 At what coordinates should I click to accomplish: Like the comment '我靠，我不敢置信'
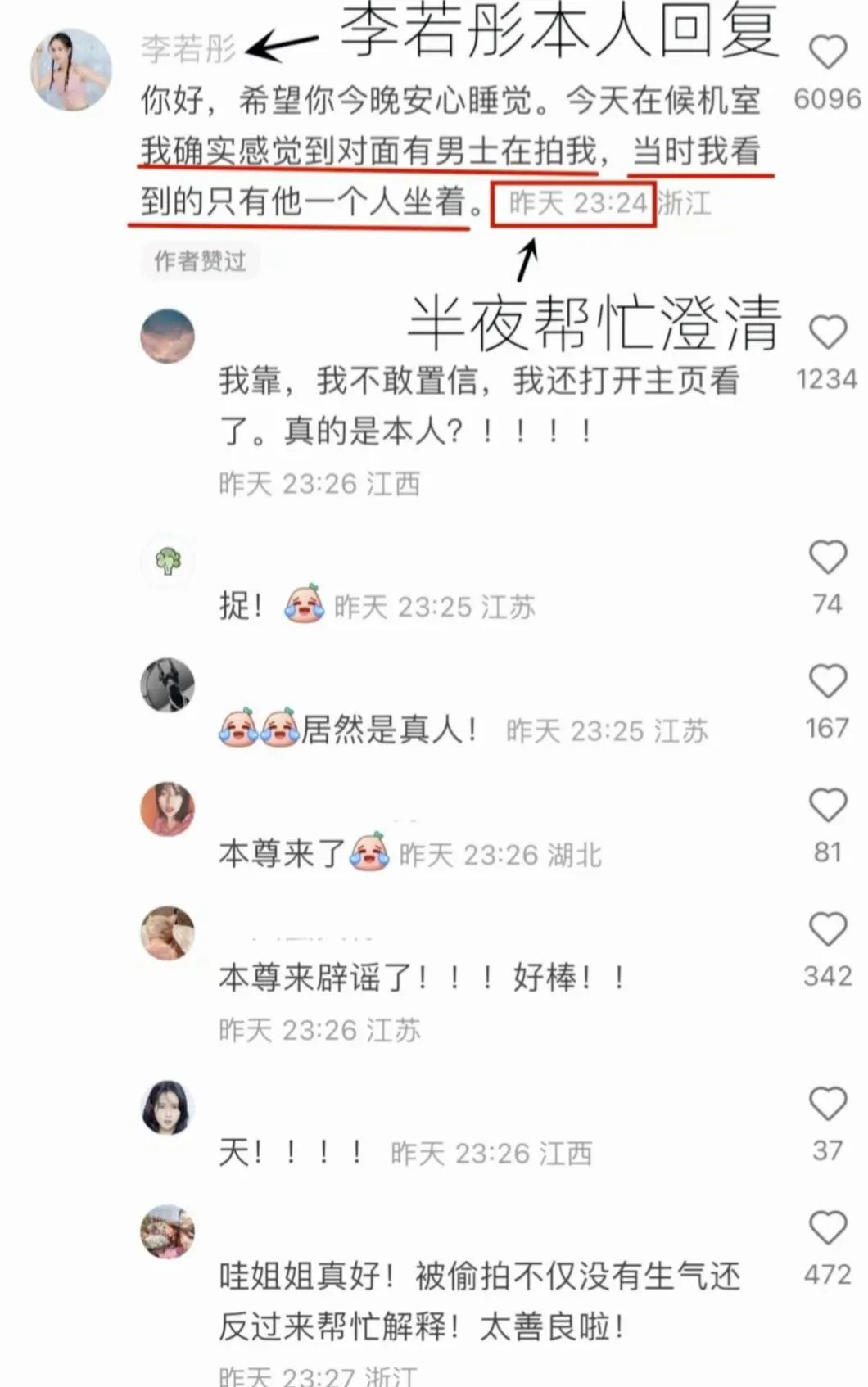coord(827,332)
